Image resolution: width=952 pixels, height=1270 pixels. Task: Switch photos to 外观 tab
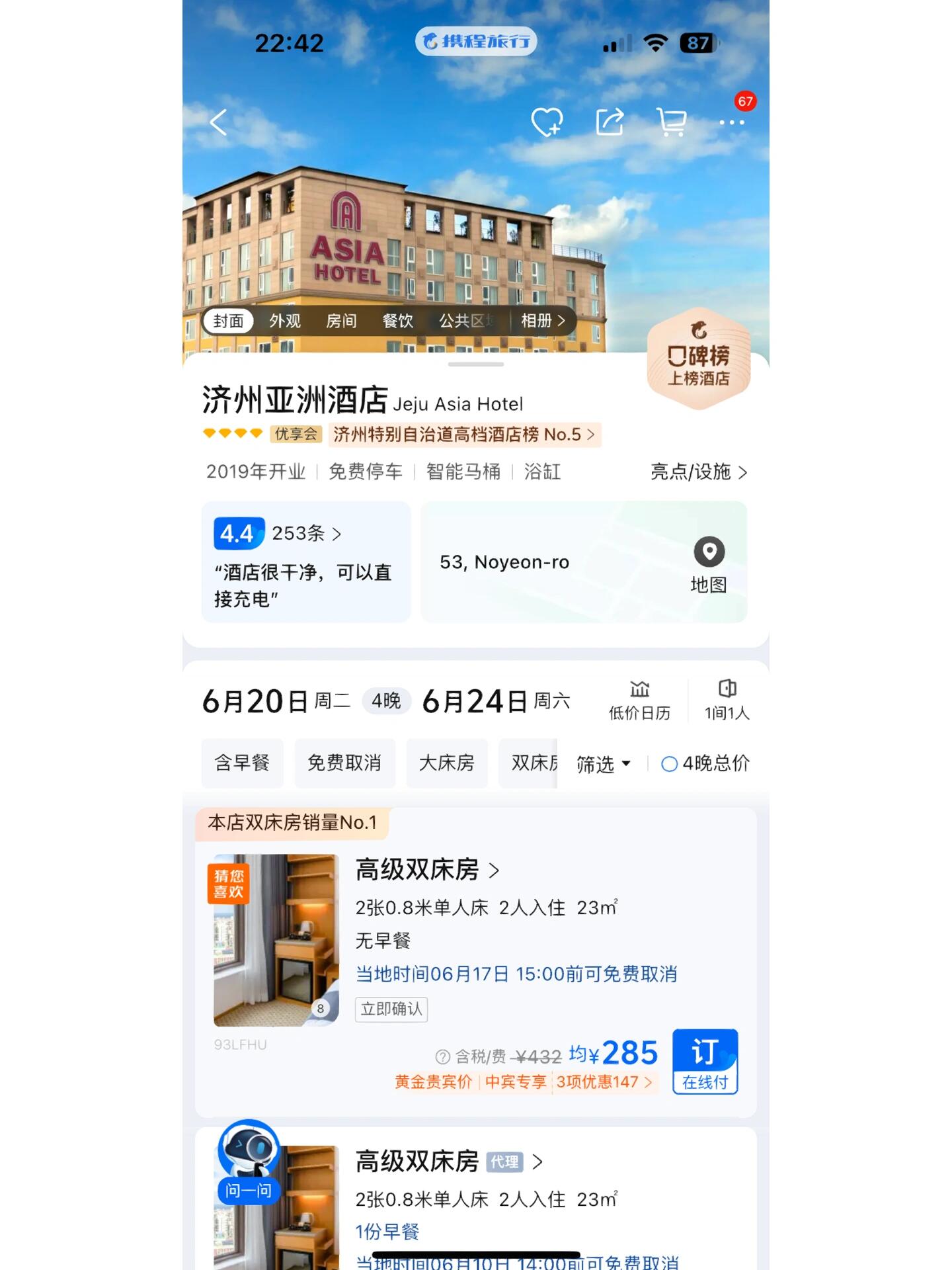[x=285, y=321]
